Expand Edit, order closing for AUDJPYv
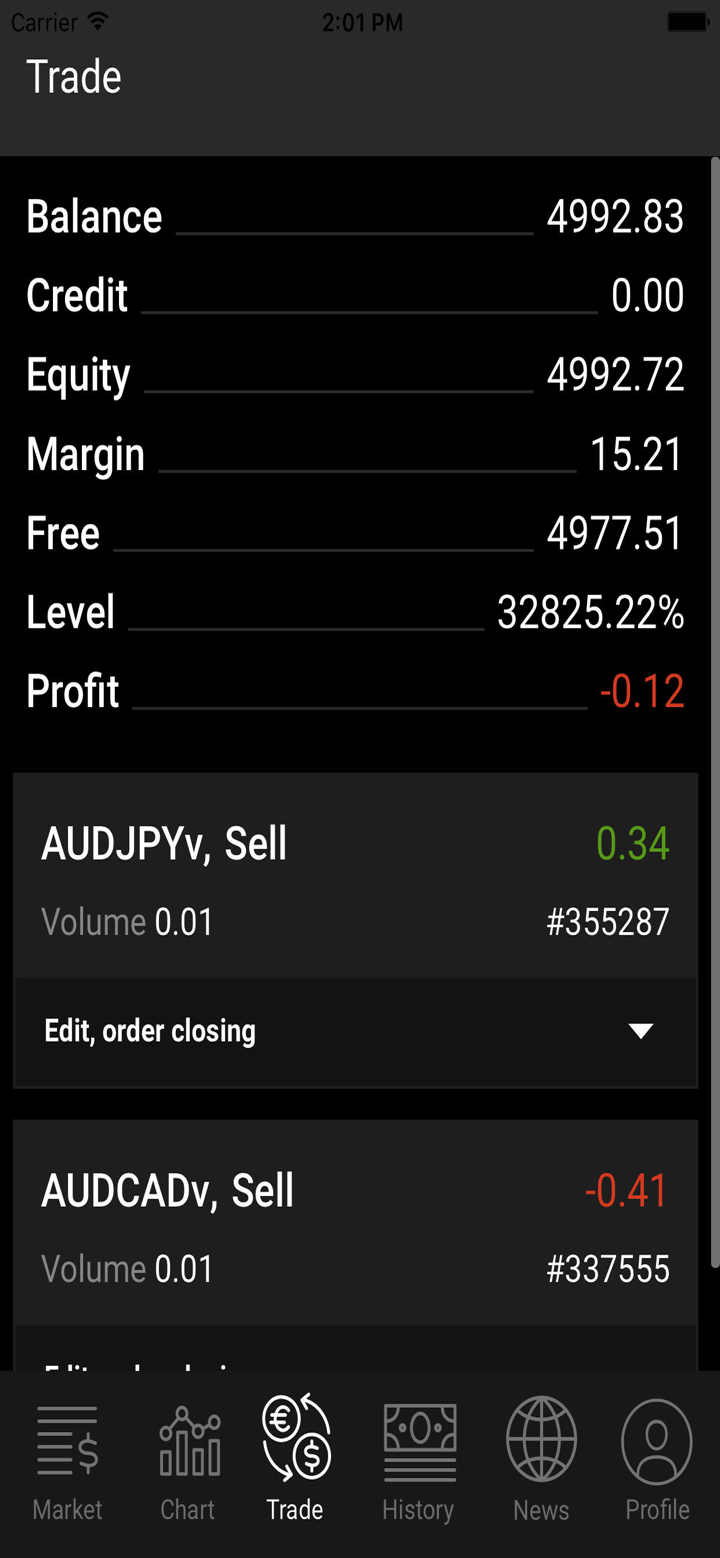This screenshot has height=1558, width=720. [x=355, y=1032]
